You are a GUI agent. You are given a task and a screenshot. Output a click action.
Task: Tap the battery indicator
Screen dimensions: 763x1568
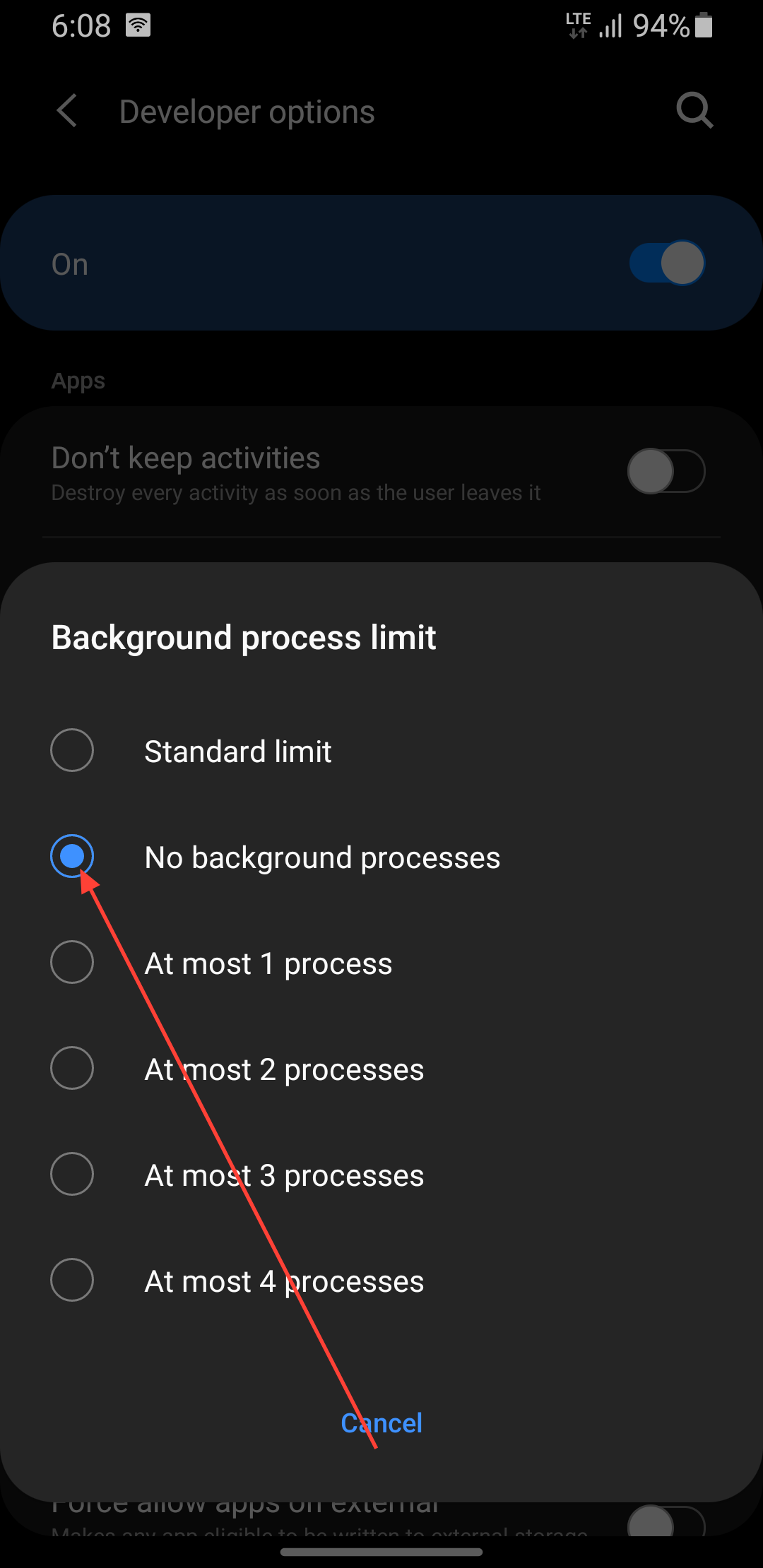tap(704, 25)
